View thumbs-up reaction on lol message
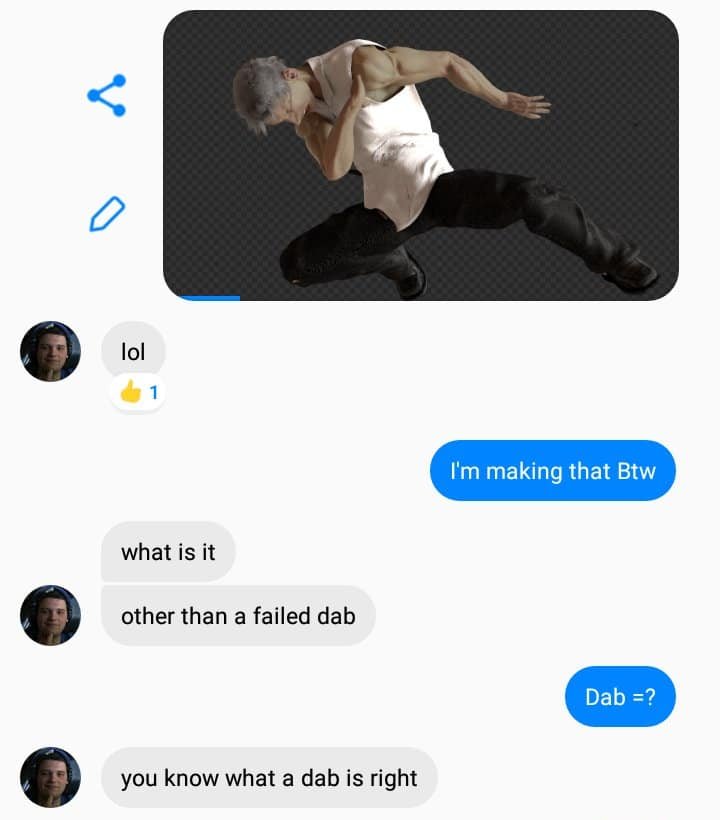The height and width of the screenshot is (820, 720). coord(138,393)
